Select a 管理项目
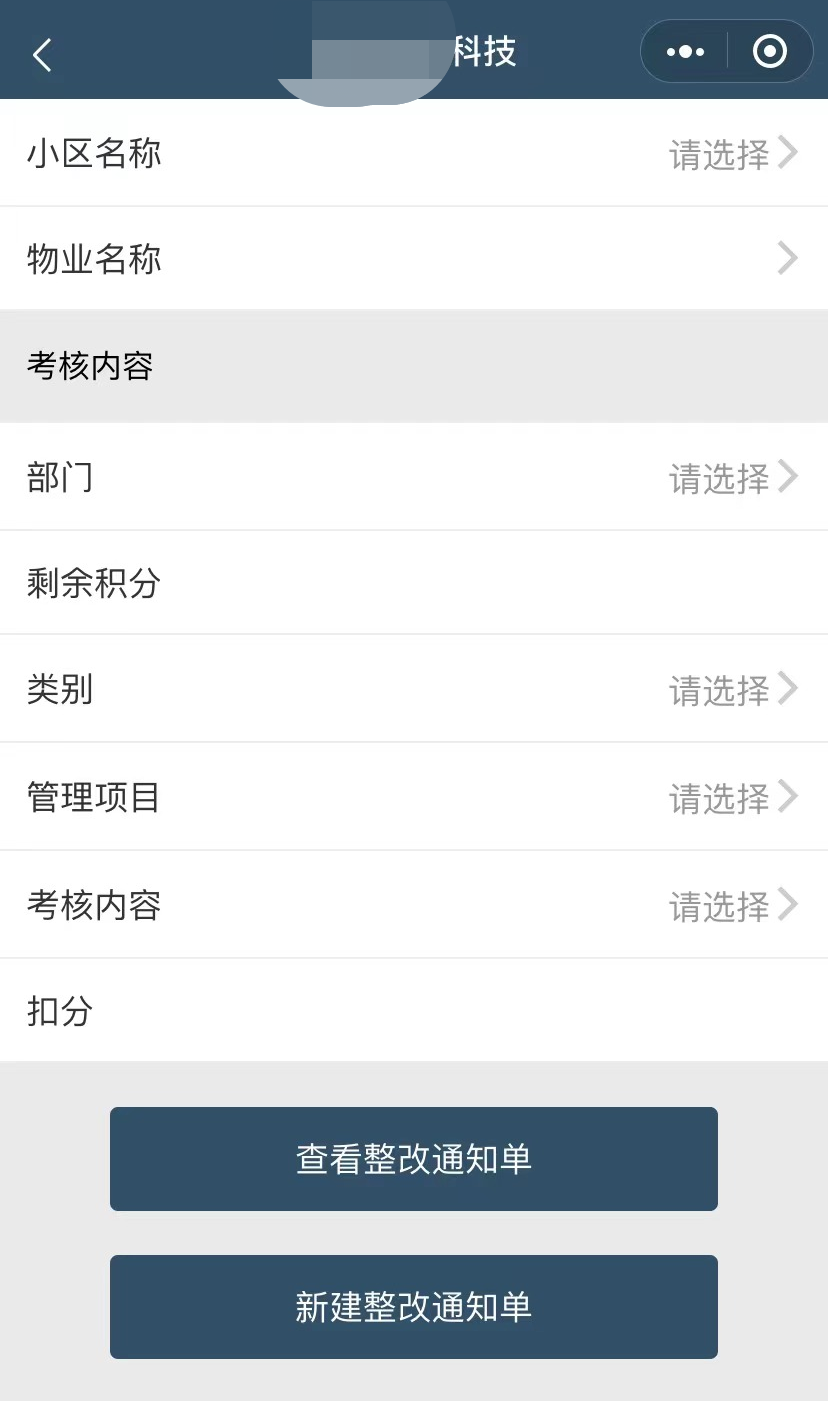 [732, 798]
